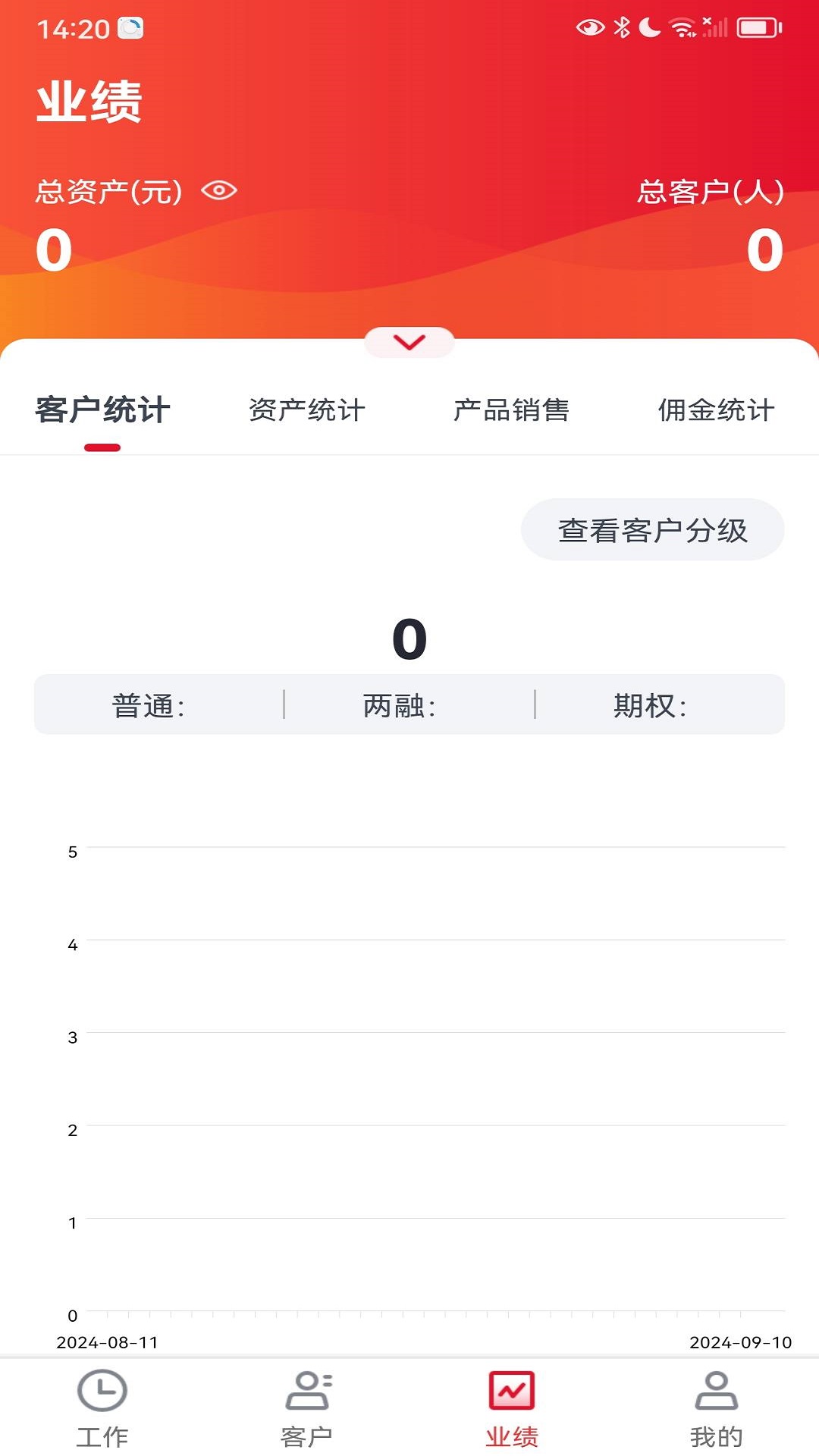Switch to the 资产统计 tab
Screen dimensions: 819x1456
tap(307, 410)
